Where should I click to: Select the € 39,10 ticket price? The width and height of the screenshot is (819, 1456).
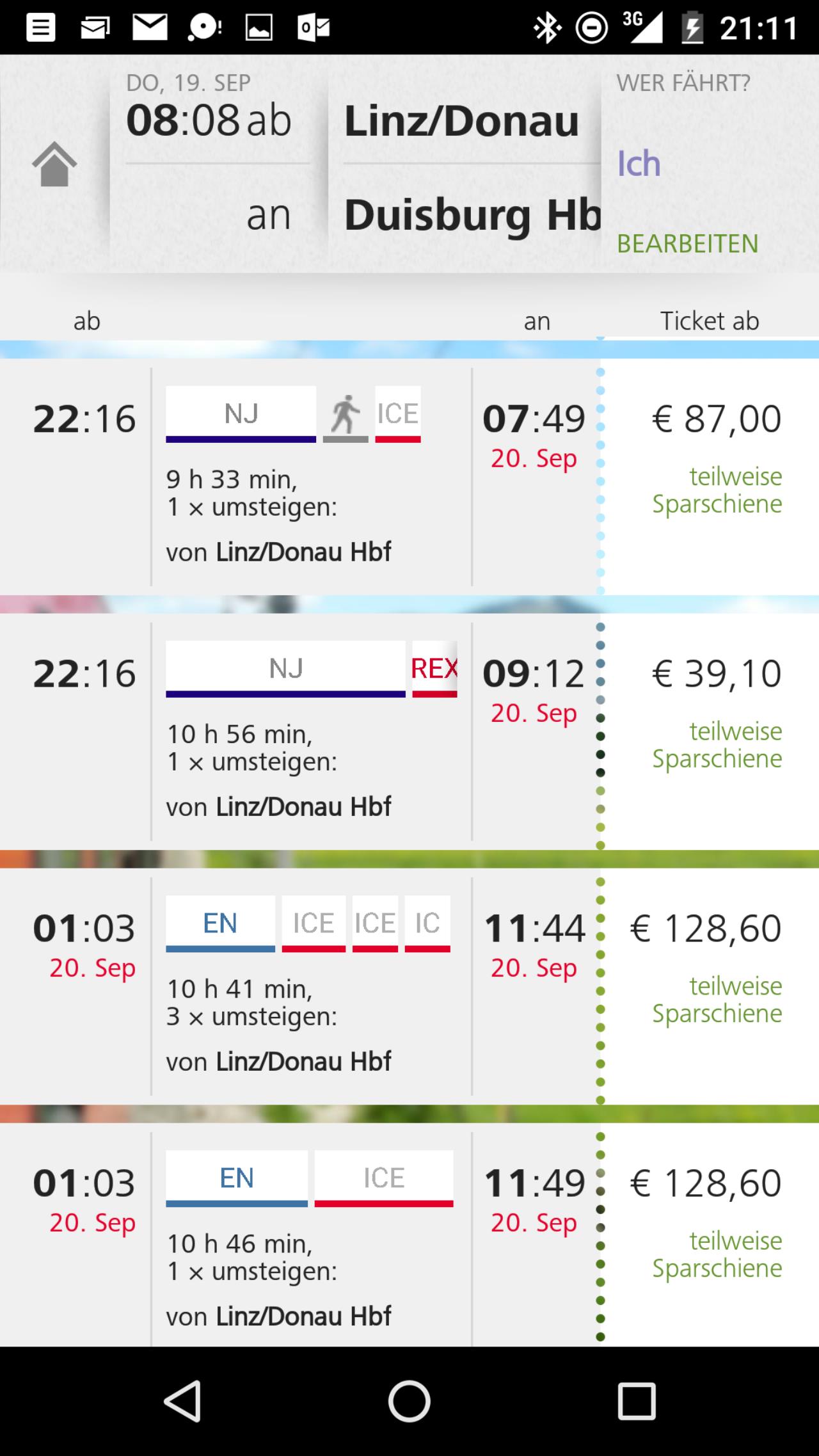[x=716, y=674]
